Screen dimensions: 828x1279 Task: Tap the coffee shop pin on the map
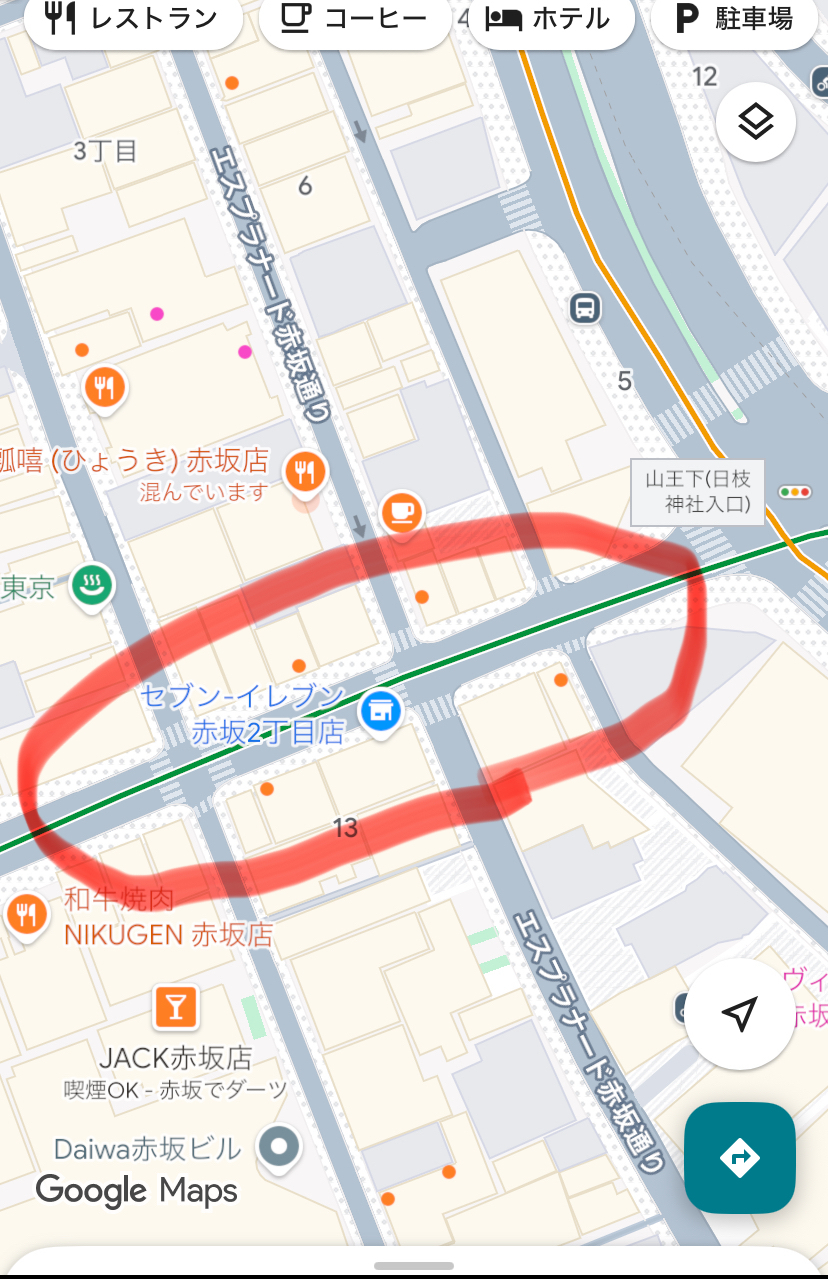click(x=402, y=514)
